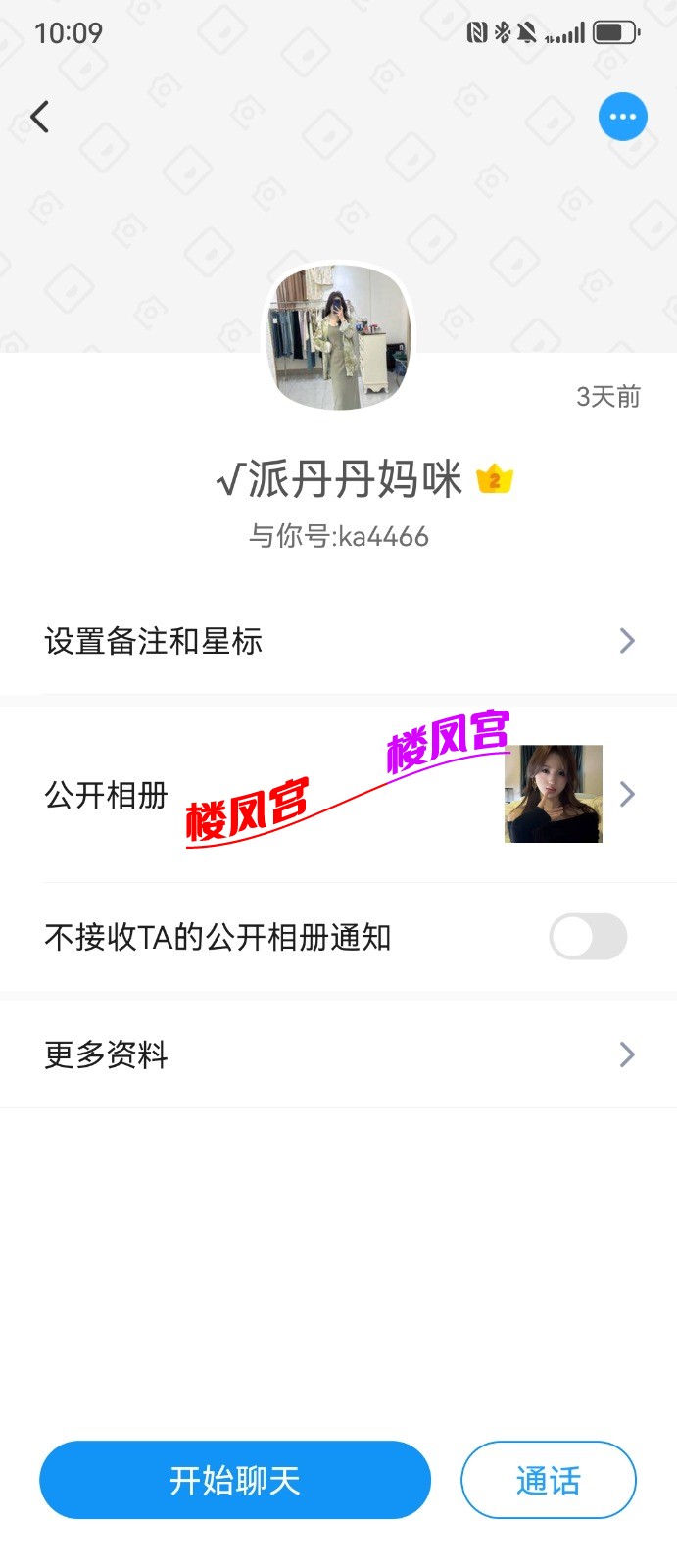Toggle 不接收TA的公开相册通知 switch
677x1568 pixels.
coord(587,937)
